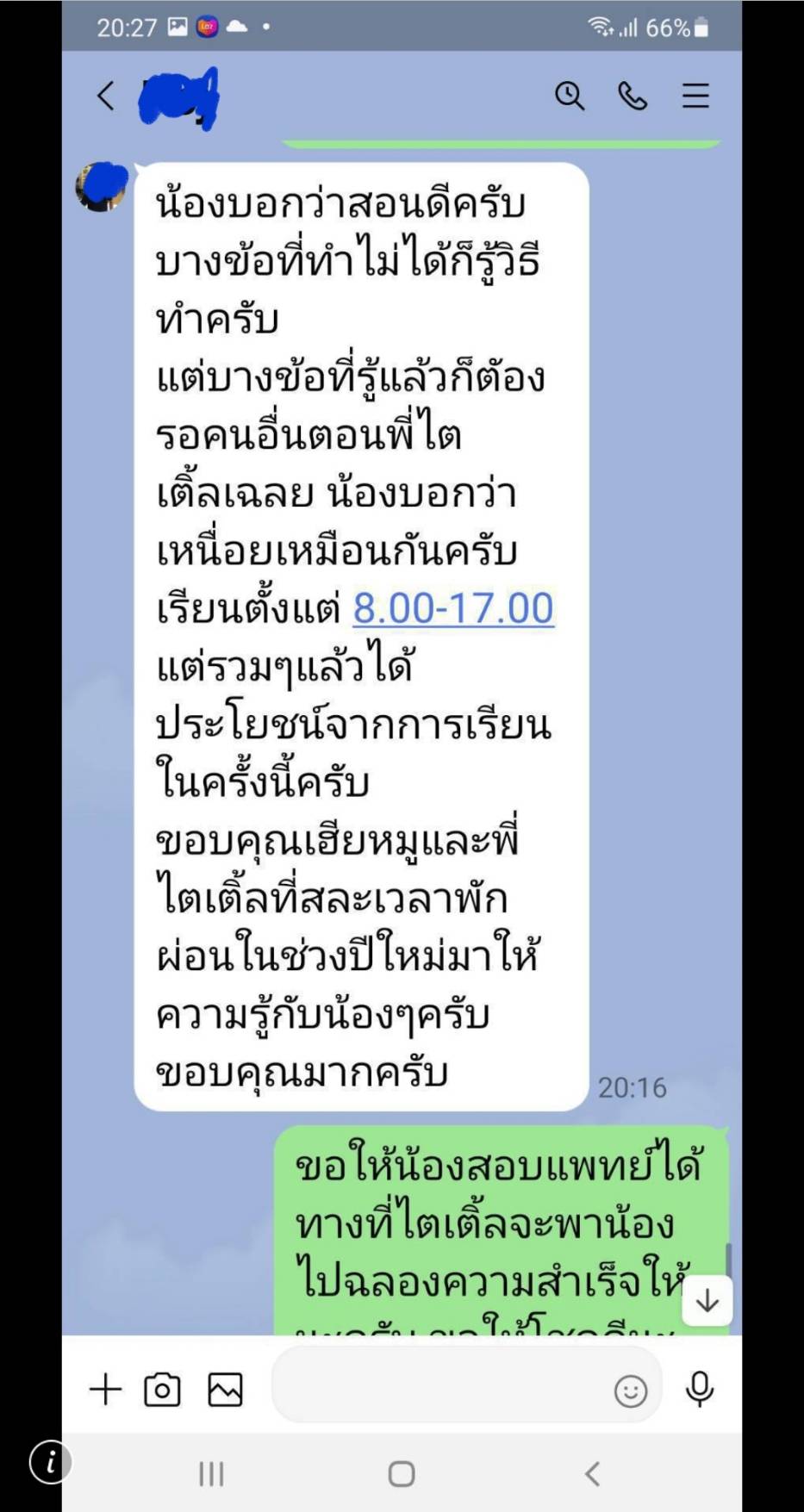Open recent apps from navigation bar
This screenshot has width=804, height=1512.
(x=211, y=1474)
